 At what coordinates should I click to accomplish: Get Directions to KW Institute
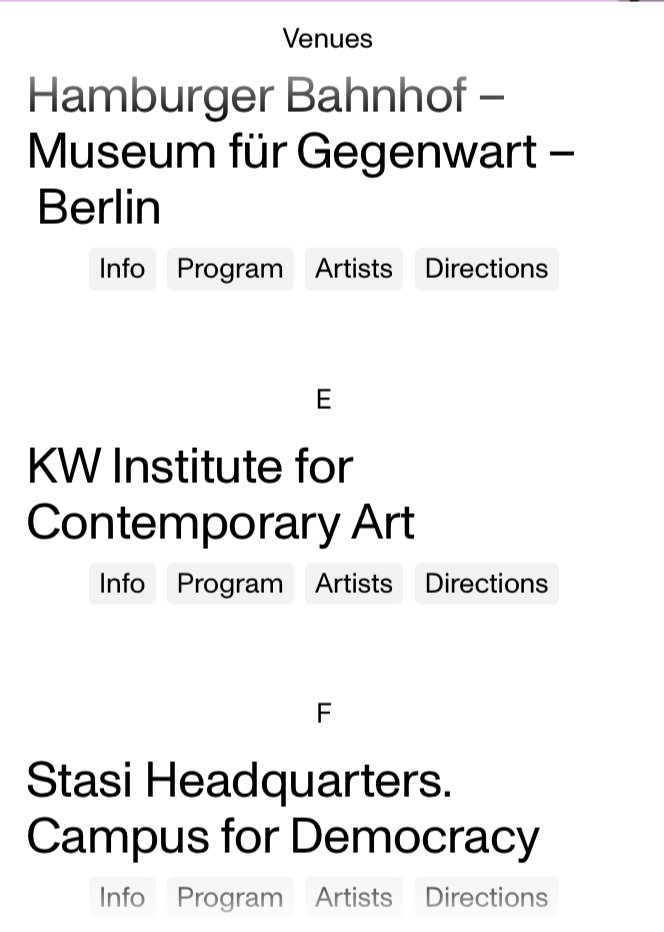point(486,584)
